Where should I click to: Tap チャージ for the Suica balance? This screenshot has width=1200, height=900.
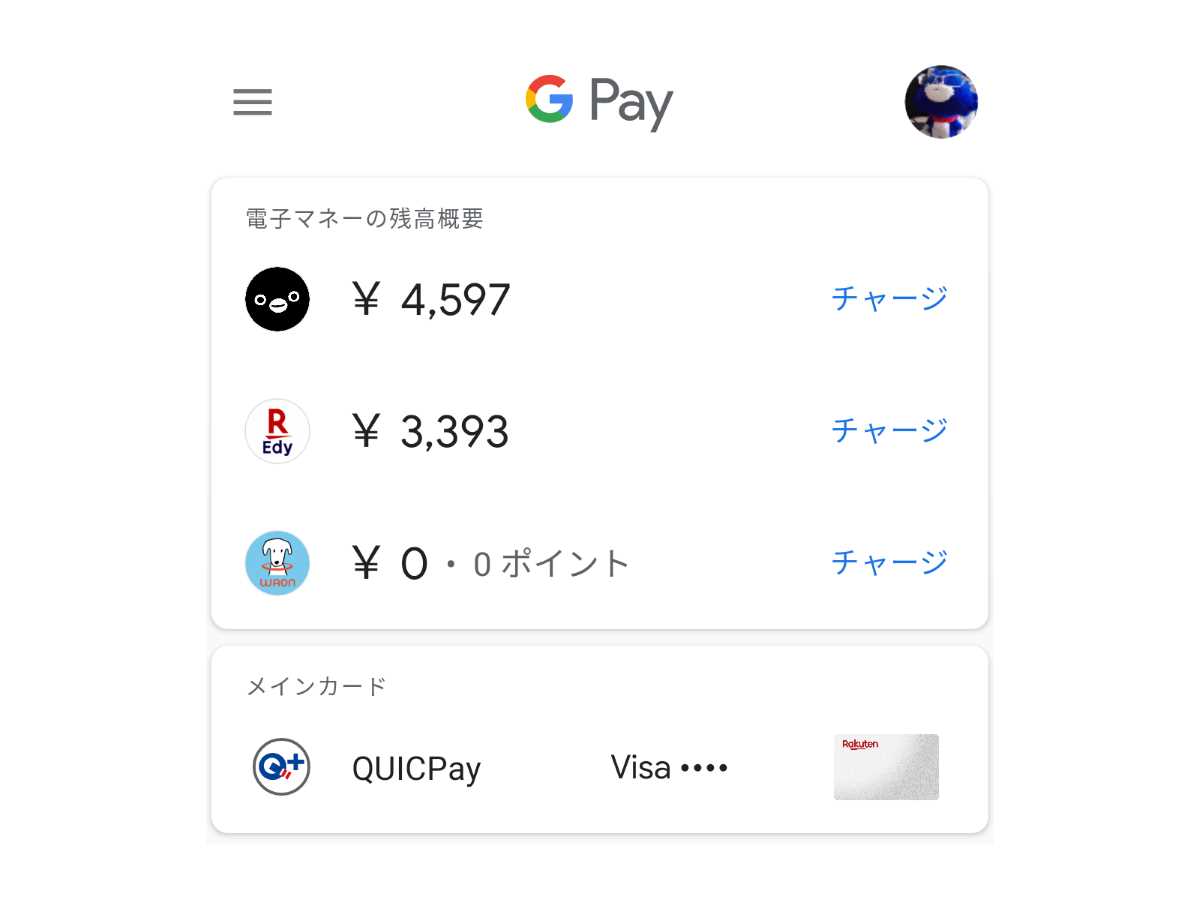[889, 298]
